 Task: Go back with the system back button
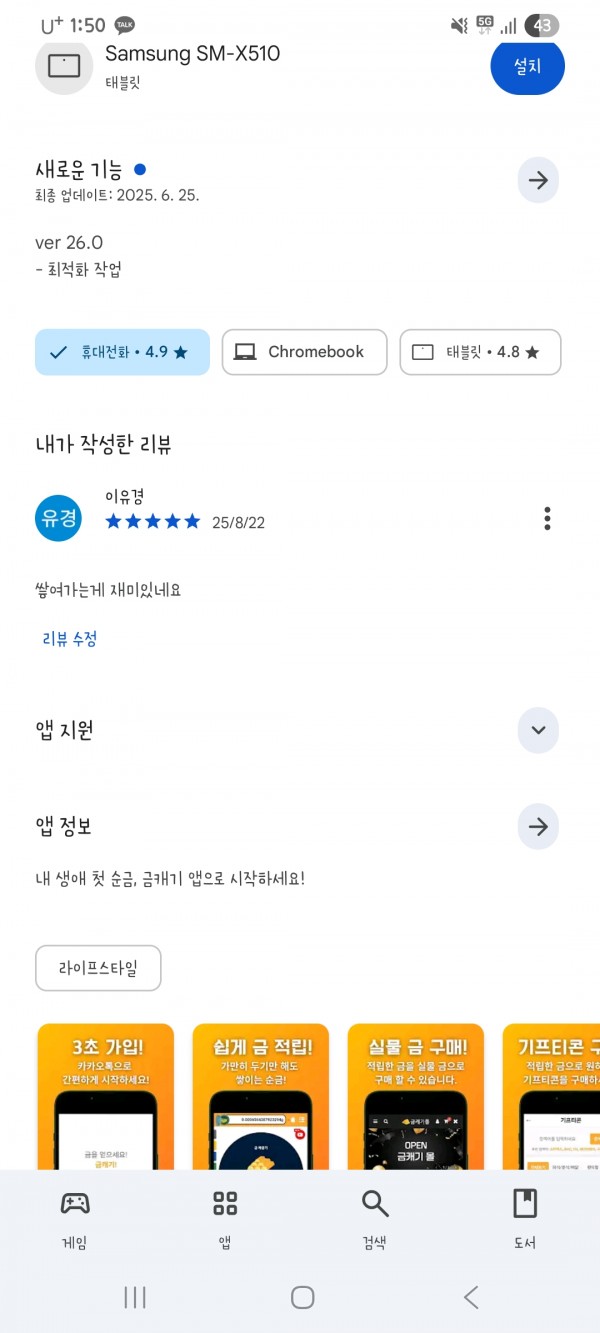click(x=471, y=1297)
